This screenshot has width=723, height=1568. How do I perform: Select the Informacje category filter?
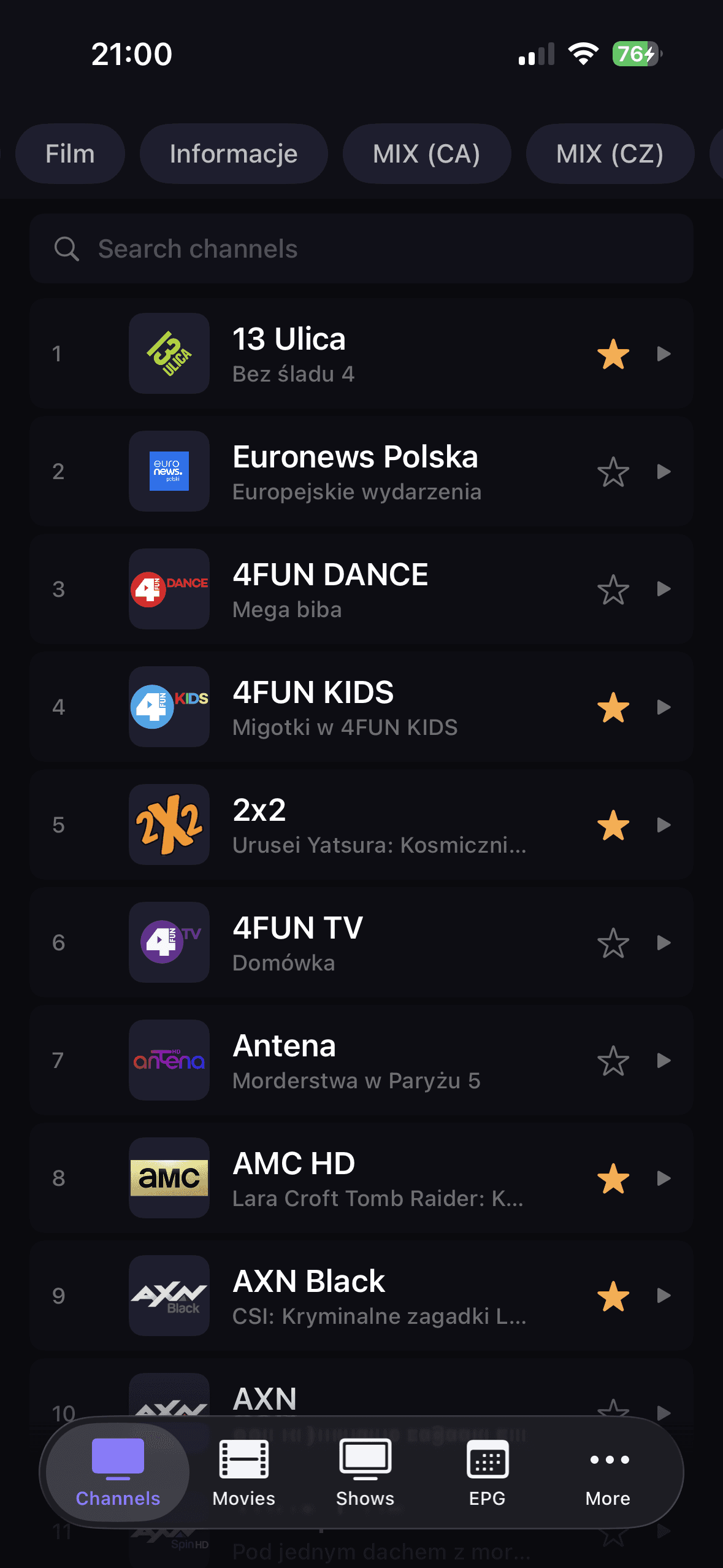click(x=234, y=153)
